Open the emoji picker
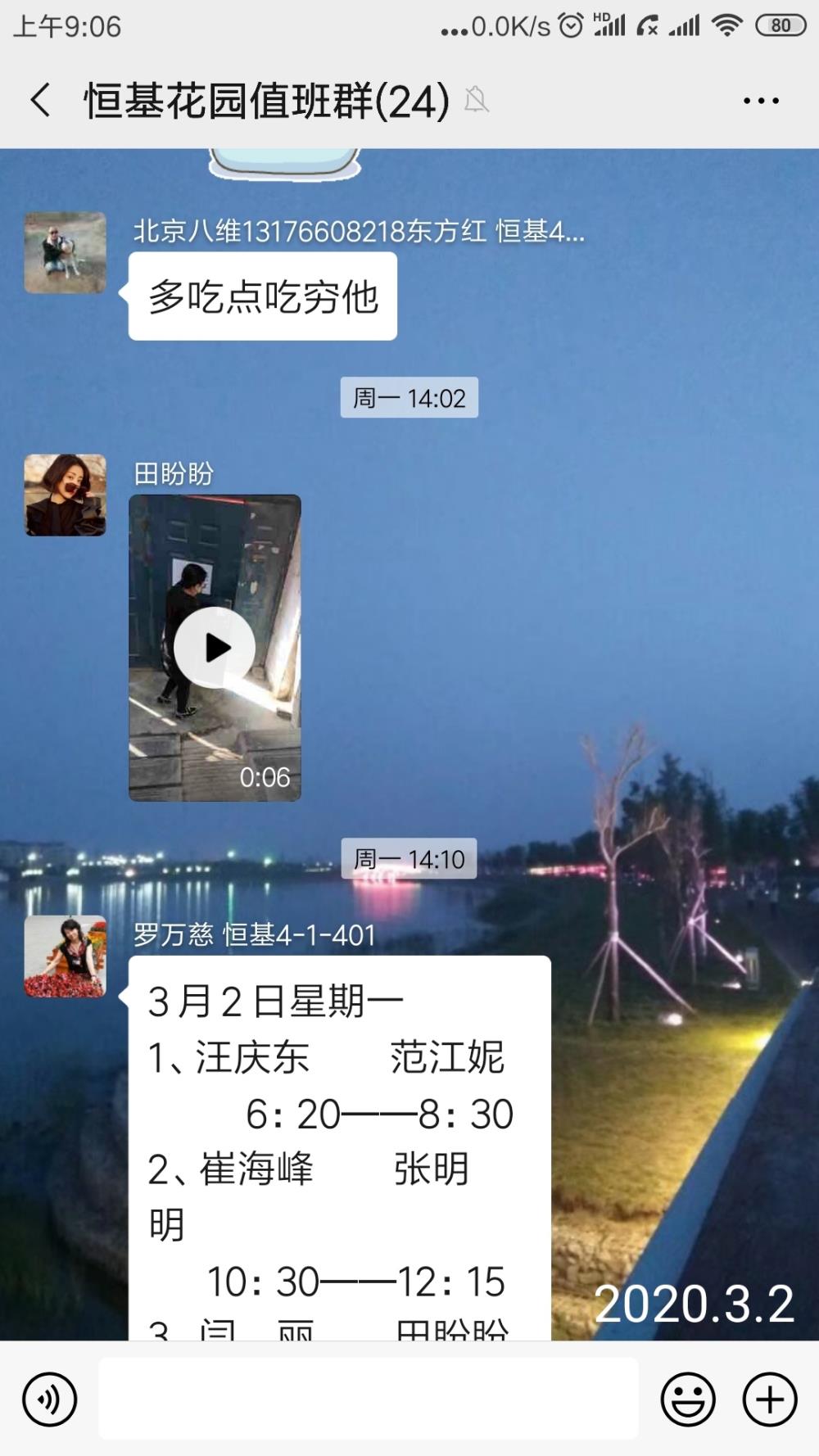819x1456 pixels. [688, 1399]
